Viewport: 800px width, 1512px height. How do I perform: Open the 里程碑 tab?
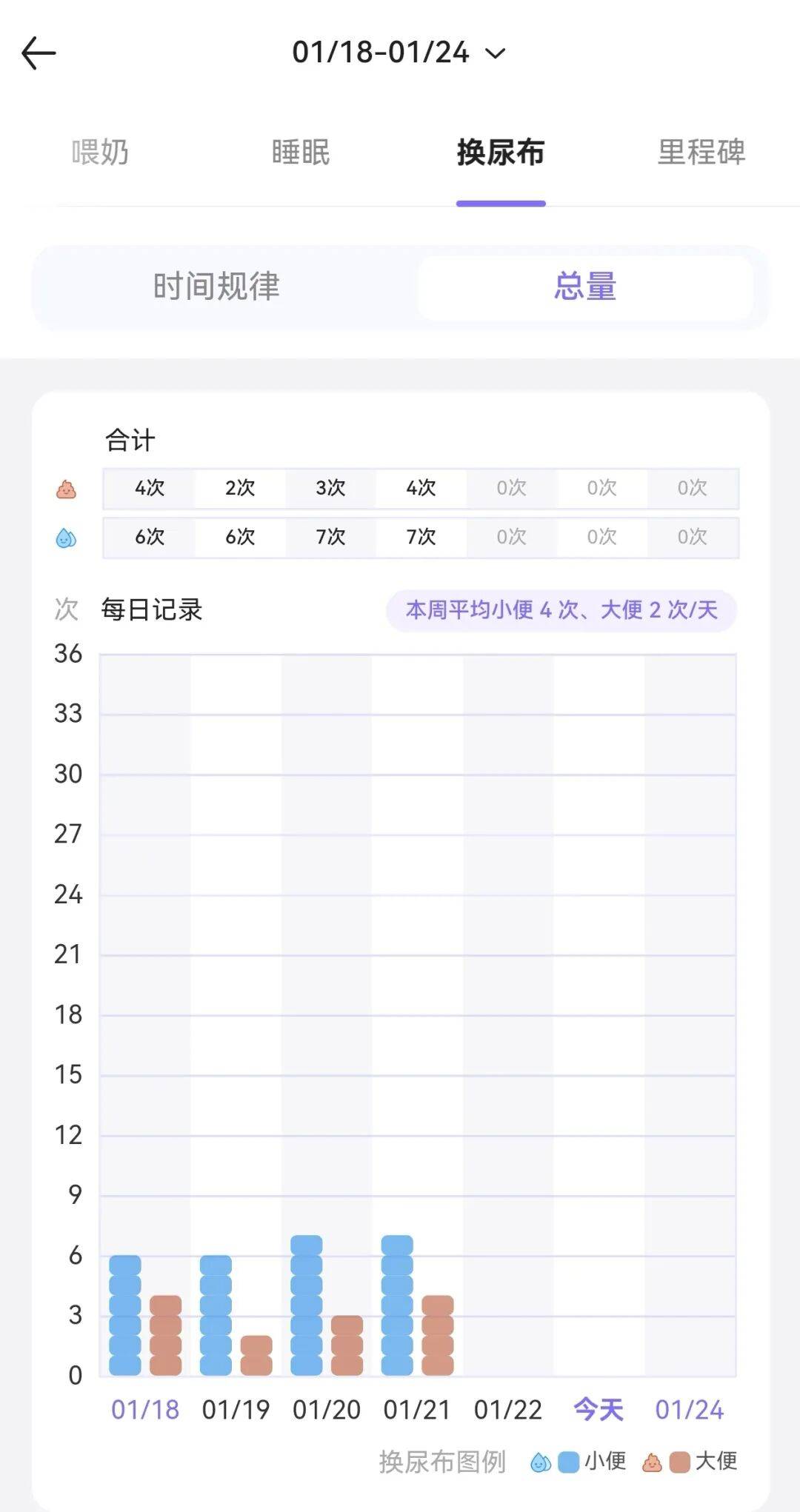coord(701,153)
